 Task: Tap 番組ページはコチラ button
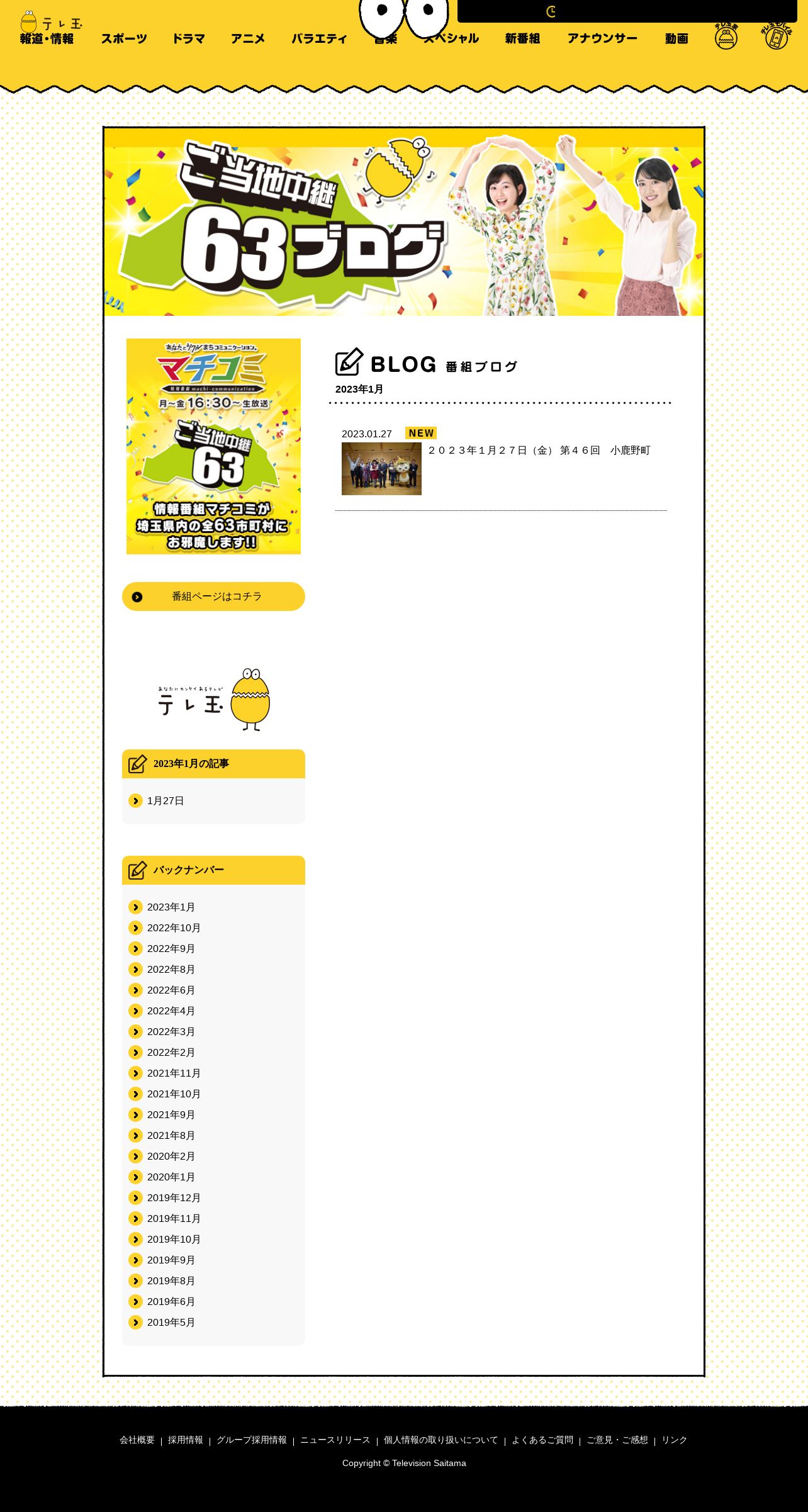pyautogui.click(x=213, y=596)
